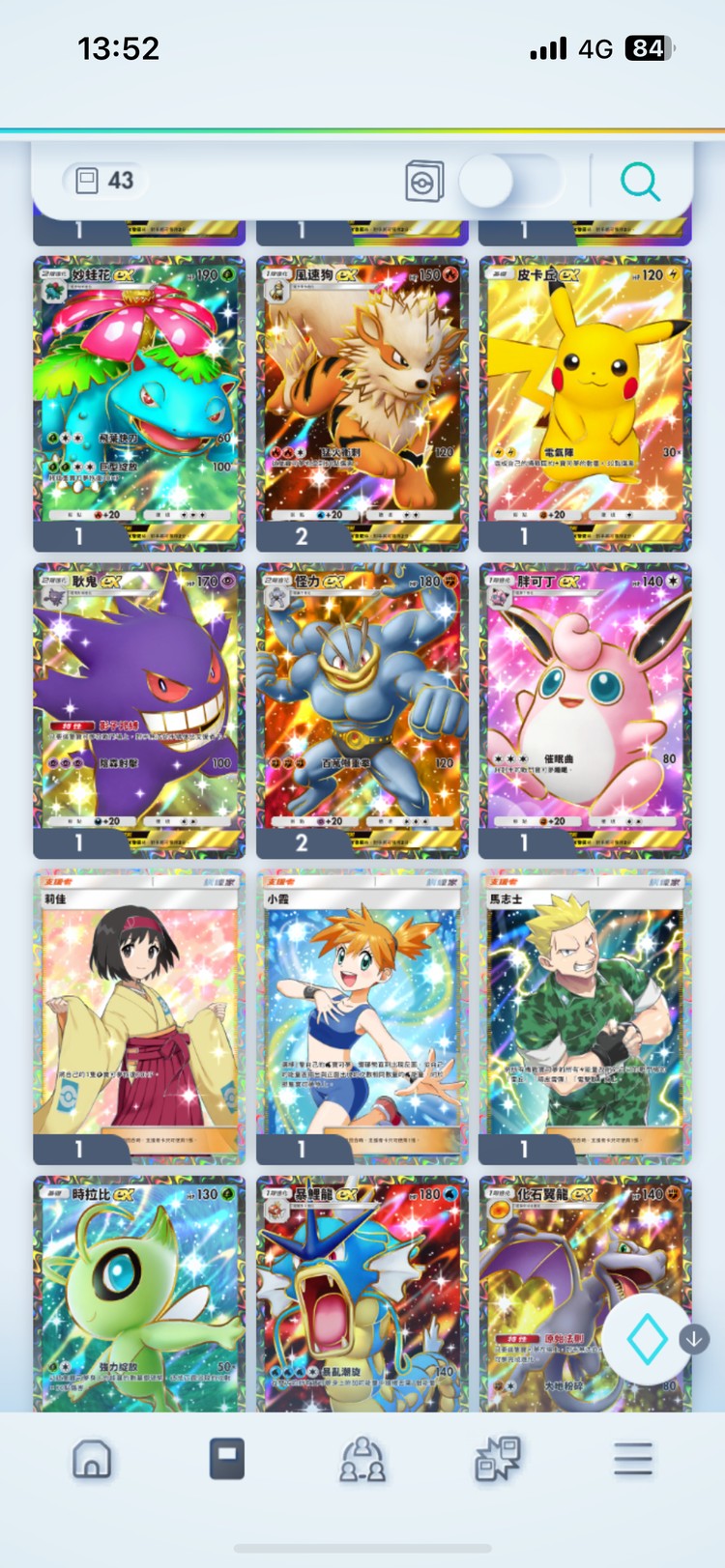Go to the home tab

click(x=92, y=1459)
